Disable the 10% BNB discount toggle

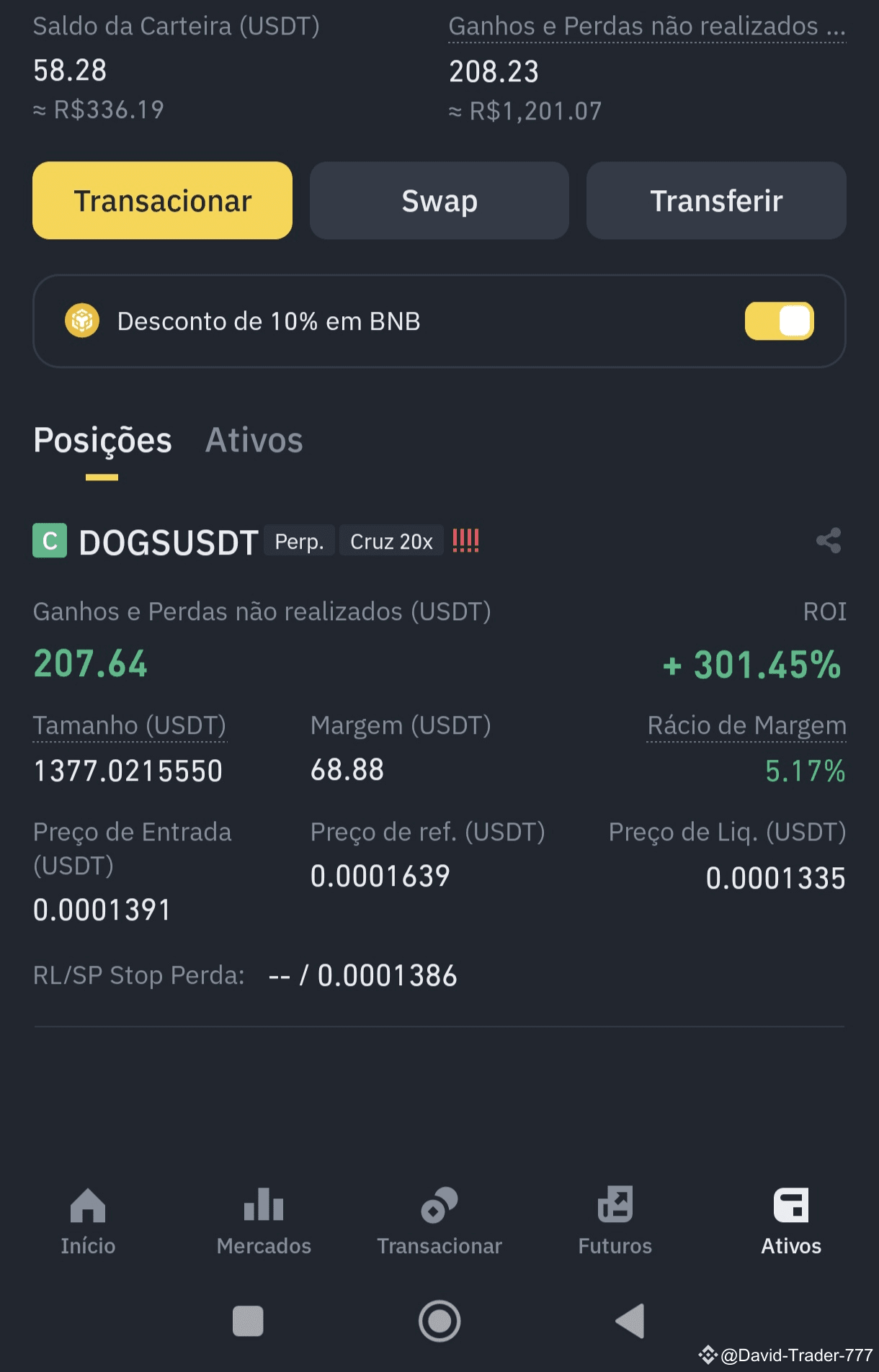click(x=779, y=321)
